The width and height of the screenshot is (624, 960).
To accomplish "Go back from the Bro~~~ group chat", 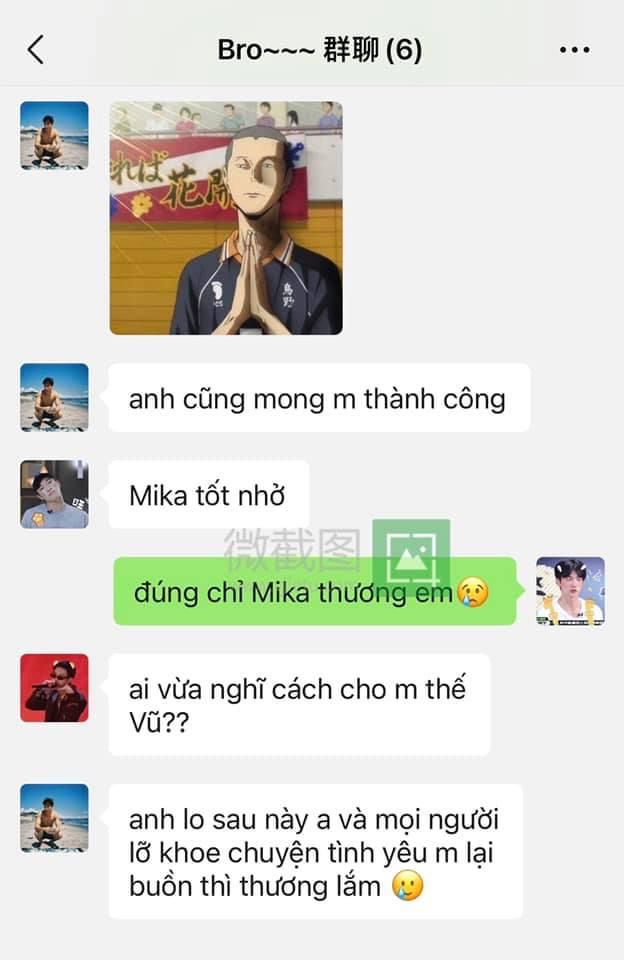I will (x=36, y=49).
